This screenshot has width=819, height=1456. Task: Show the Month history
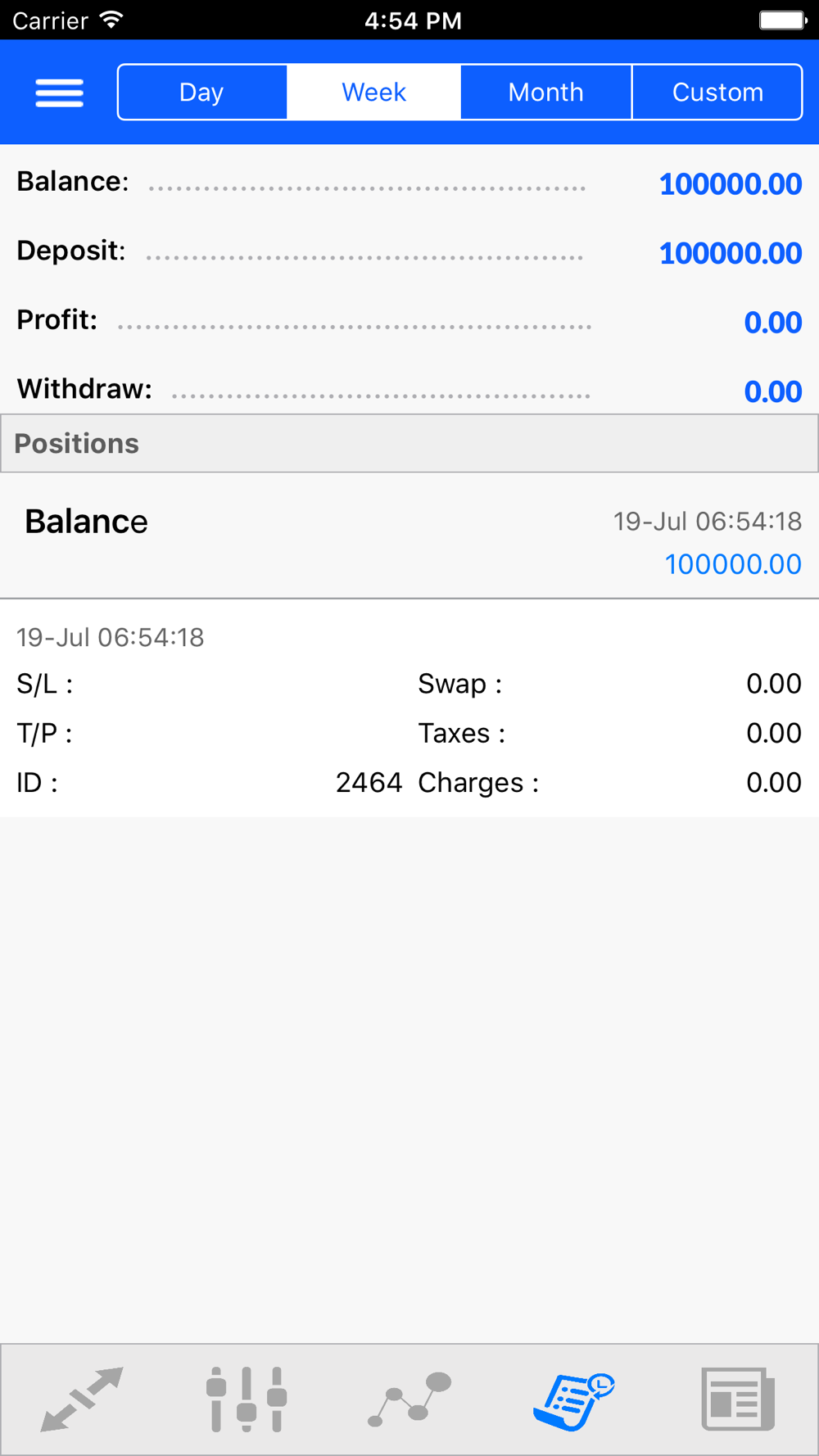pyautogui.click(x=545, y=93)
